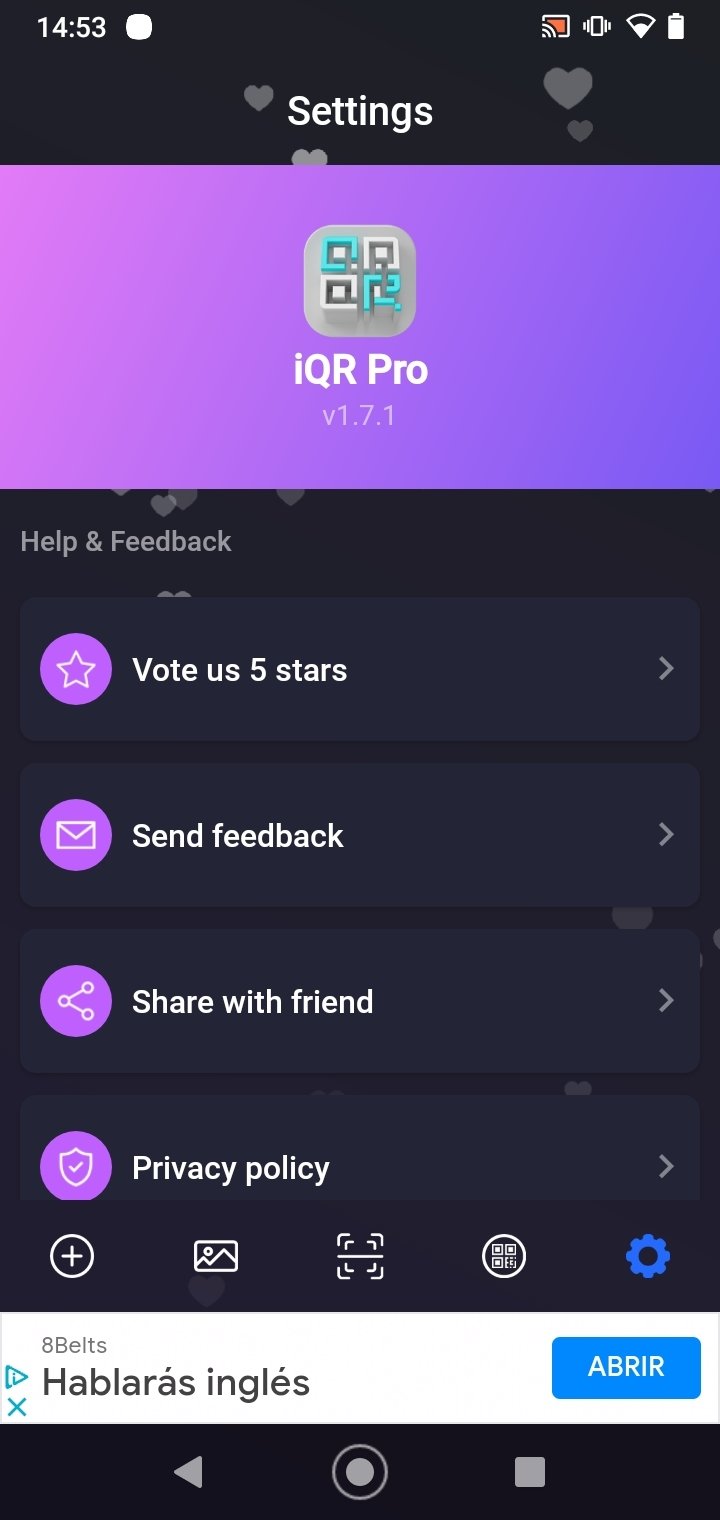The height and width of the screenshot is (1520, 720).
Task: Open Vote us 5 stars row
Action: point(360,669)
